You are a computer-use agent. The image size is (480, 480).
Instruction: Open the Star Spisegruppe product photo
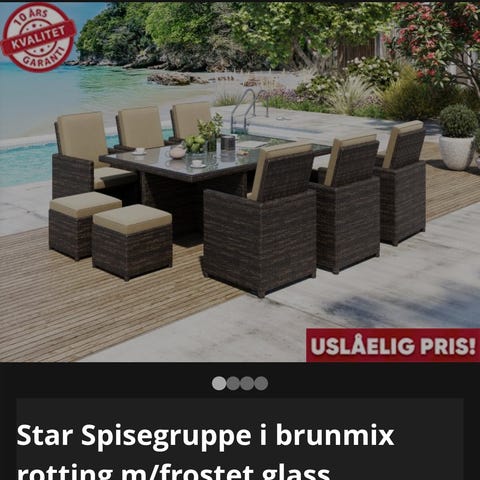click(x=240, y=182)
